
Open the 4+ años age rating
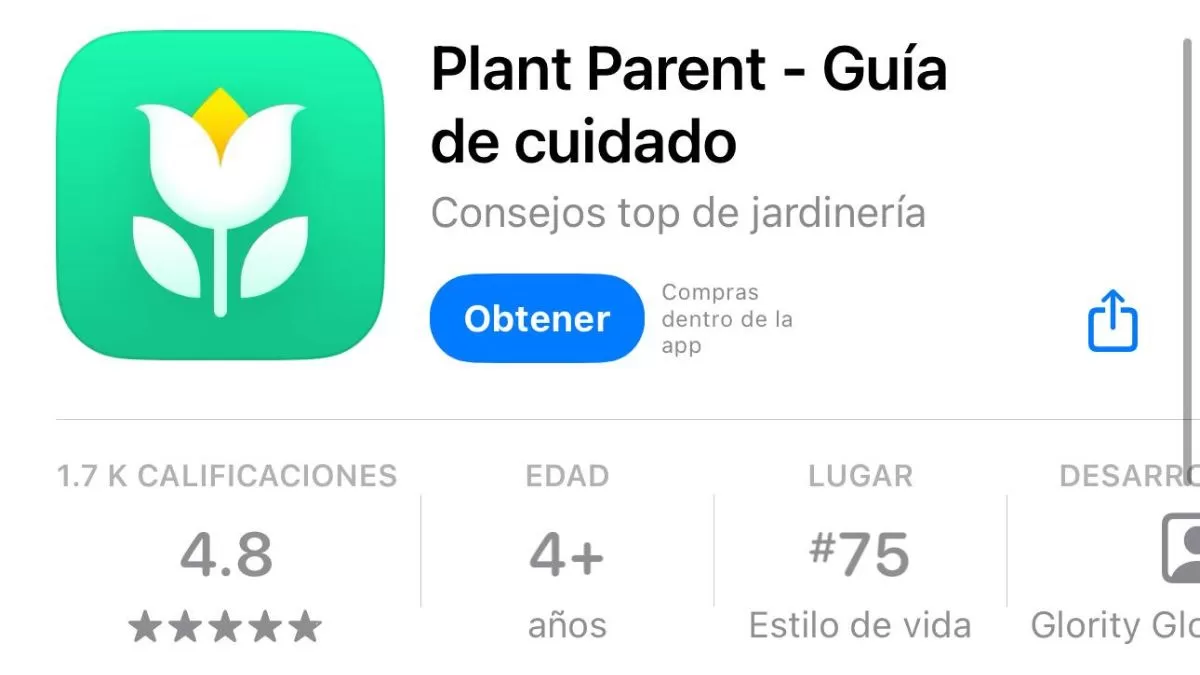point(567,556)
